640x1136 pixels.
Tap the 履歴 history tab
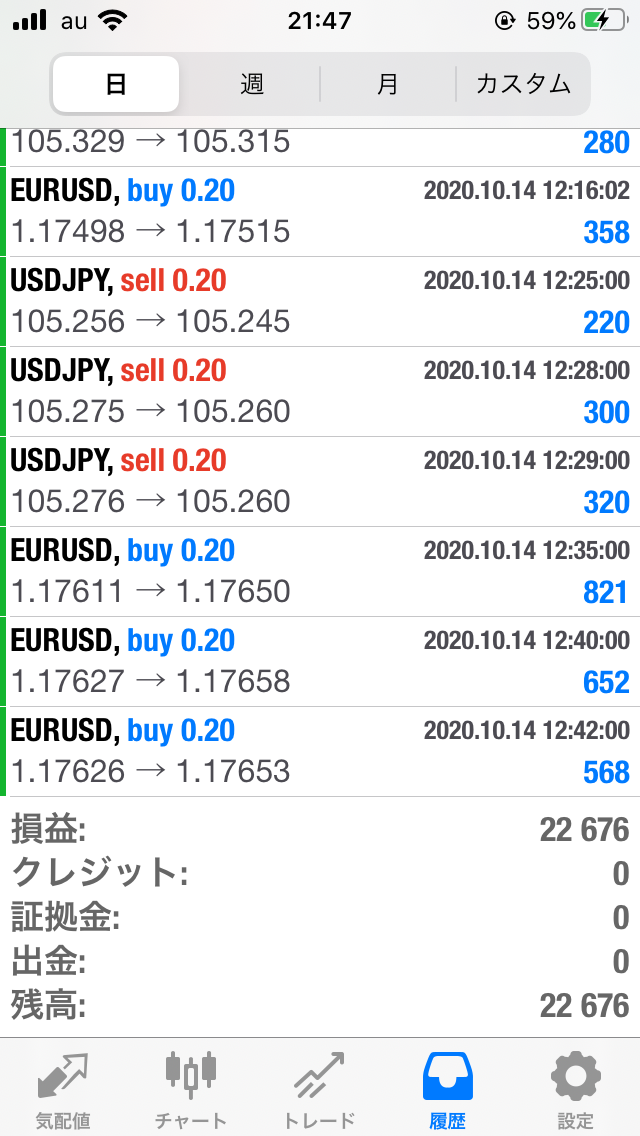point(448,1089)
